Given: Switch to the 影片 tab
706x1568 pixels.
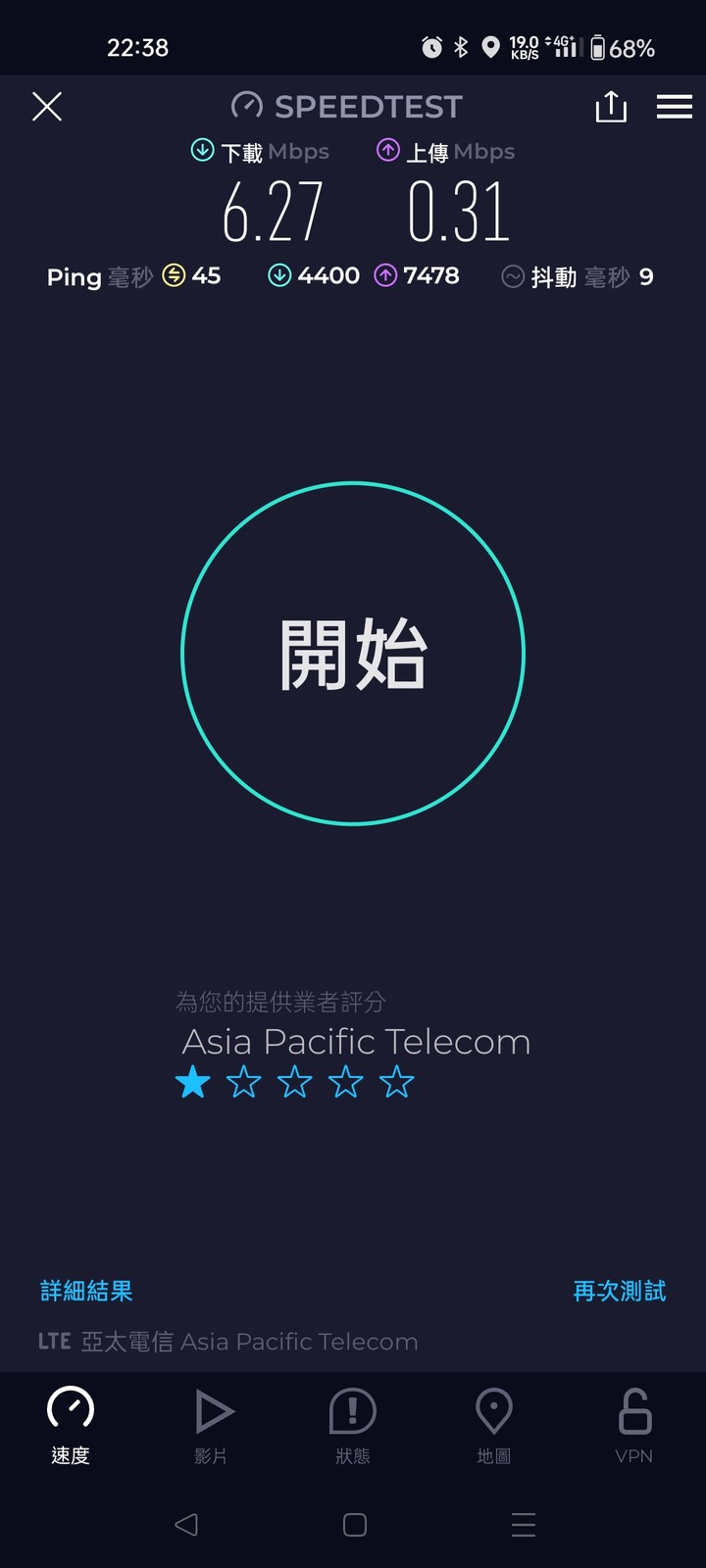Looking at the screenshot, I should [212, 1426].
